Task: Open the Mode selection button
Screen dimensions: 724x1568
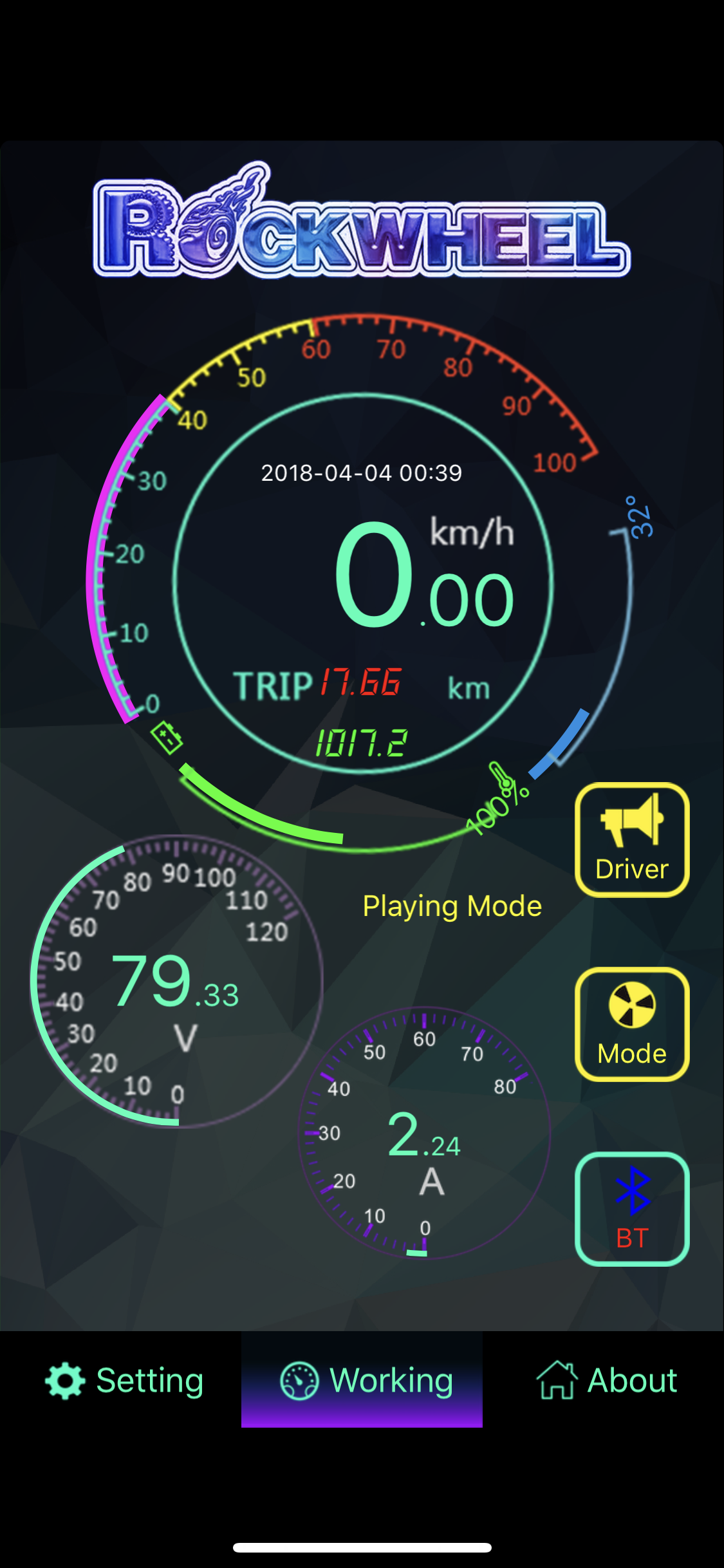Action: coord(632,1024)
